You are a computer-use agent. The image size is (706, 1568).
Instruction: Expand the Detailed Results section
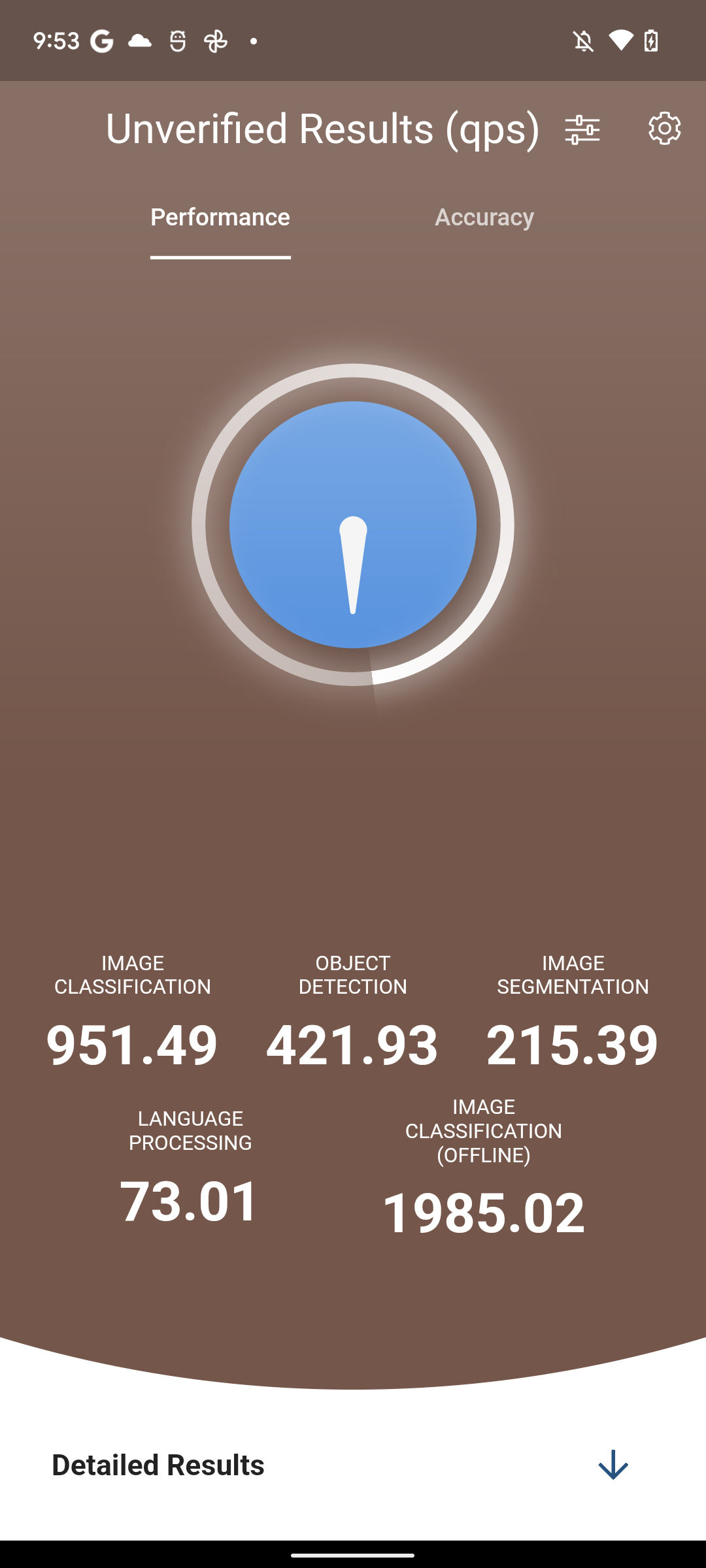pos(158,1465)
